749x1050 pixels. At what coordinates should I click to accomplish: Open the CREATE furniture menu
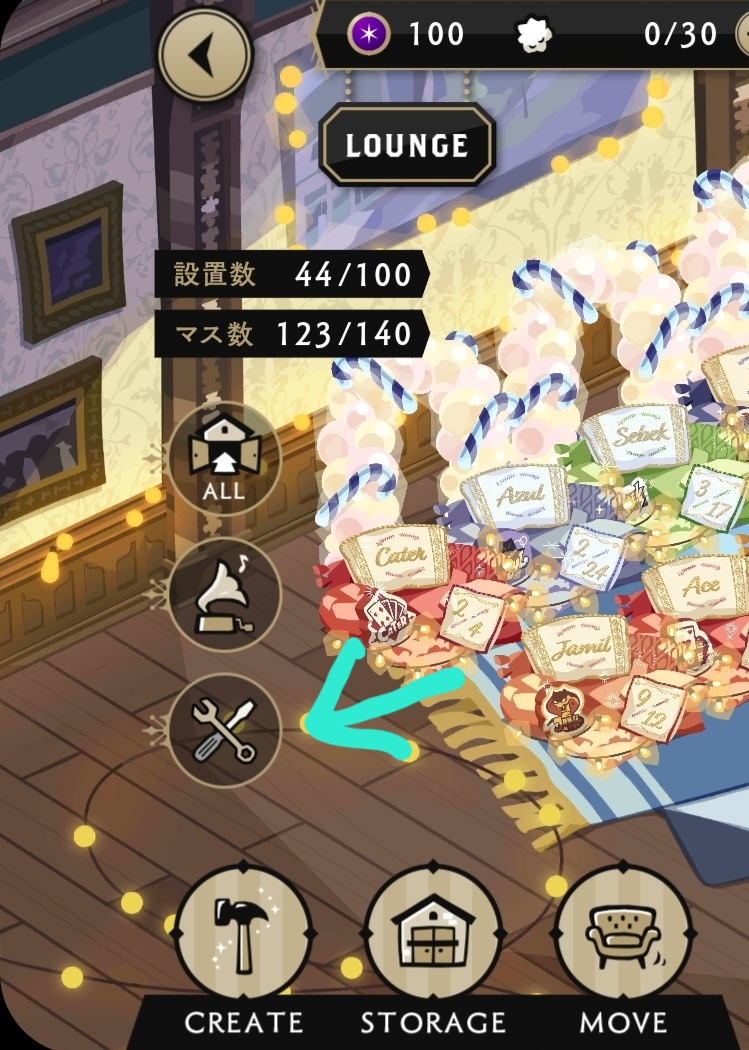pos(244,935)
